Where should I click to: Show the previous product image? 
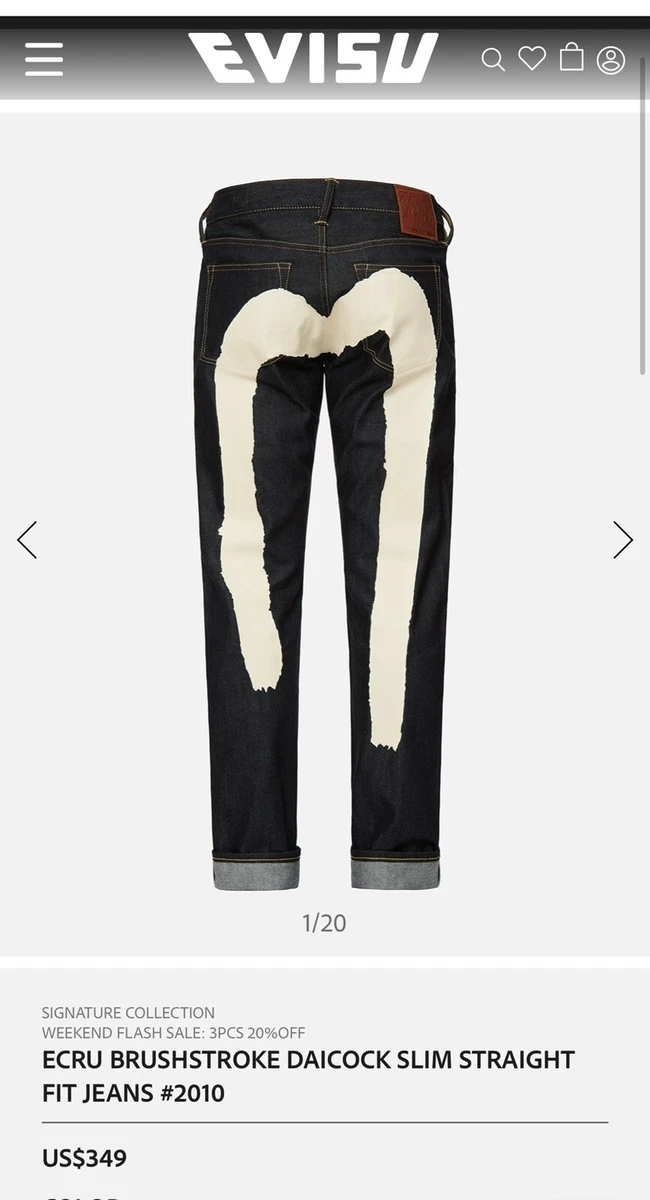point(27,540)
